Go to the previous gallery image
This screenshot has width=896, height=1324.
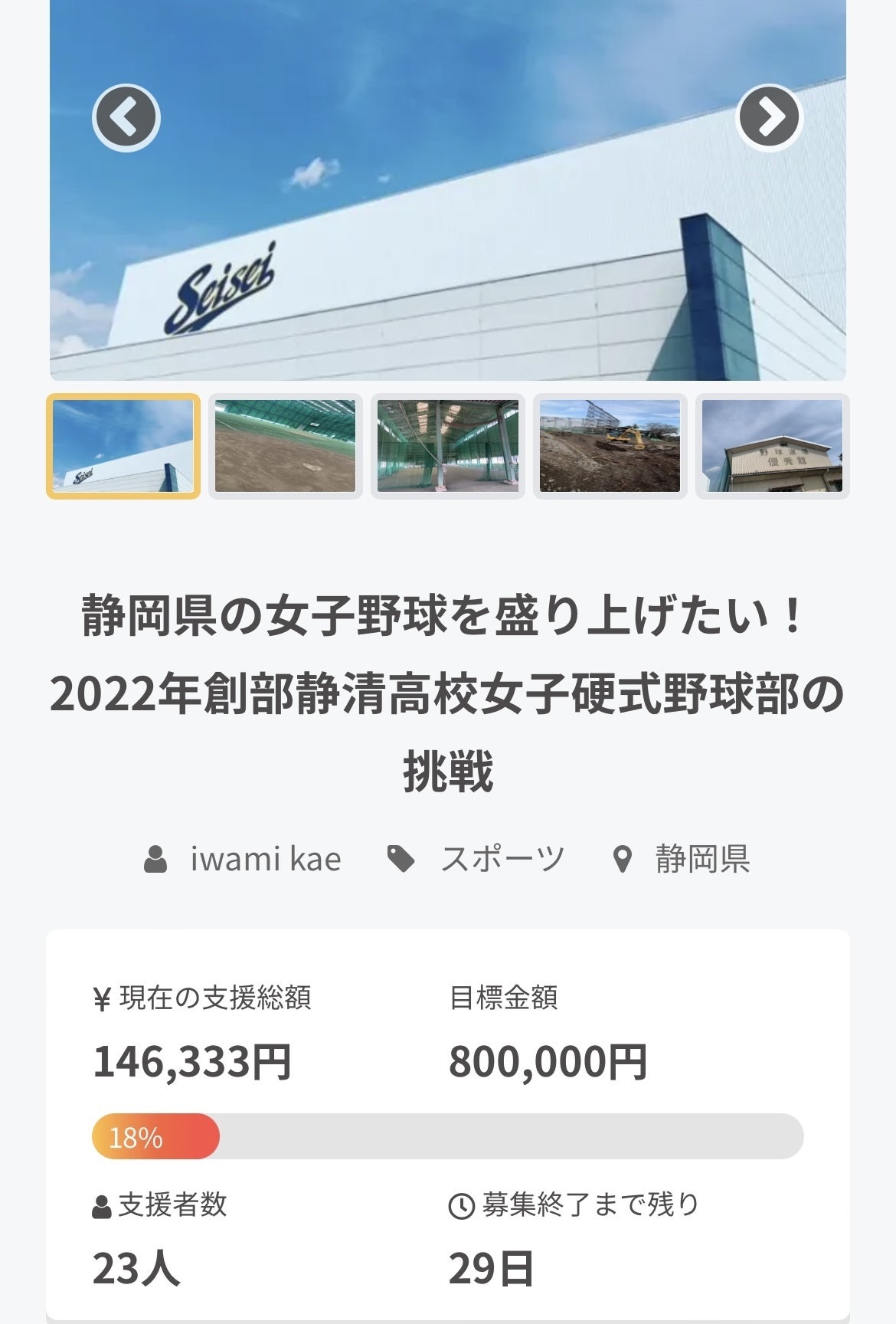click(126, 117)
